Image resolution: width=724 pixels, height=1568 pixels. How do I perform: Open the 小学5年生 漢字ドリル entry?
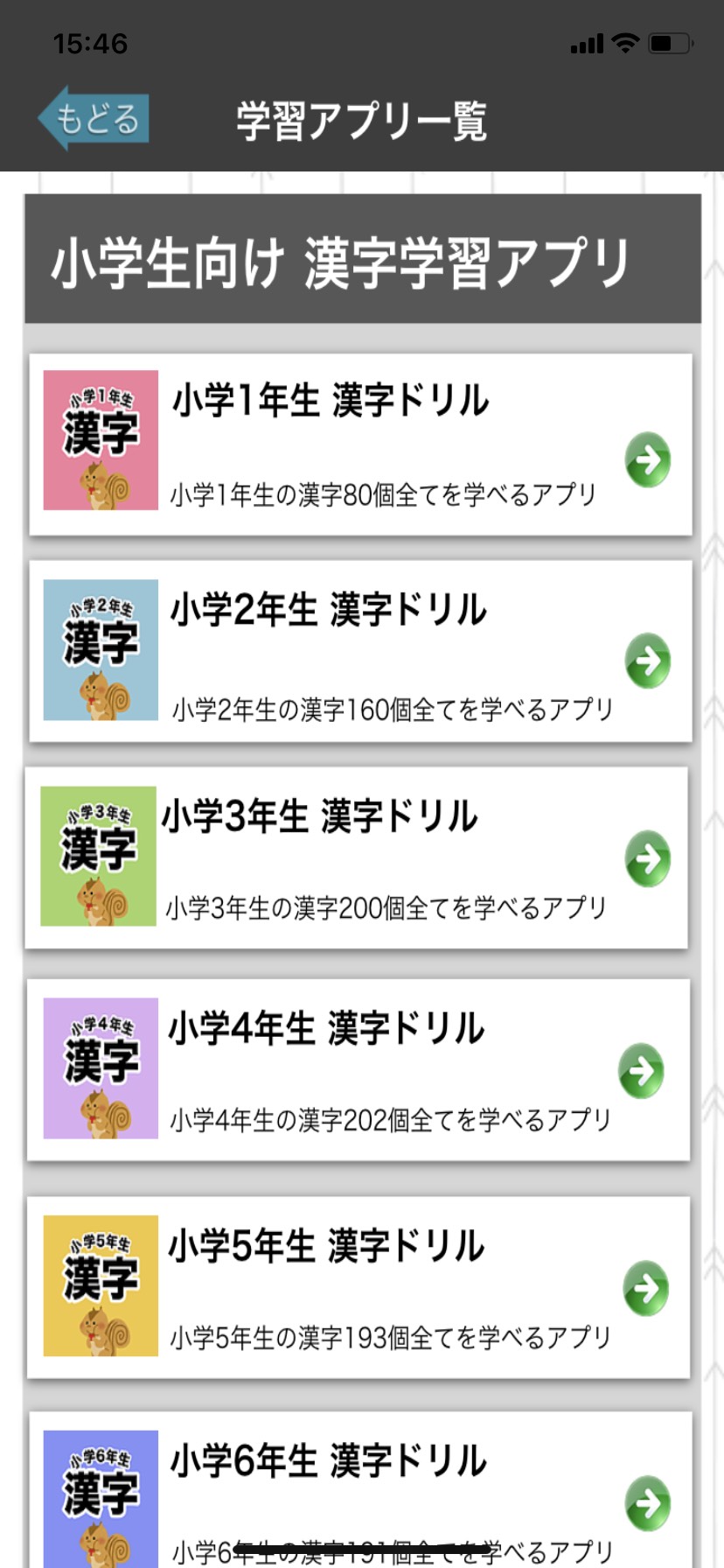362,1284
